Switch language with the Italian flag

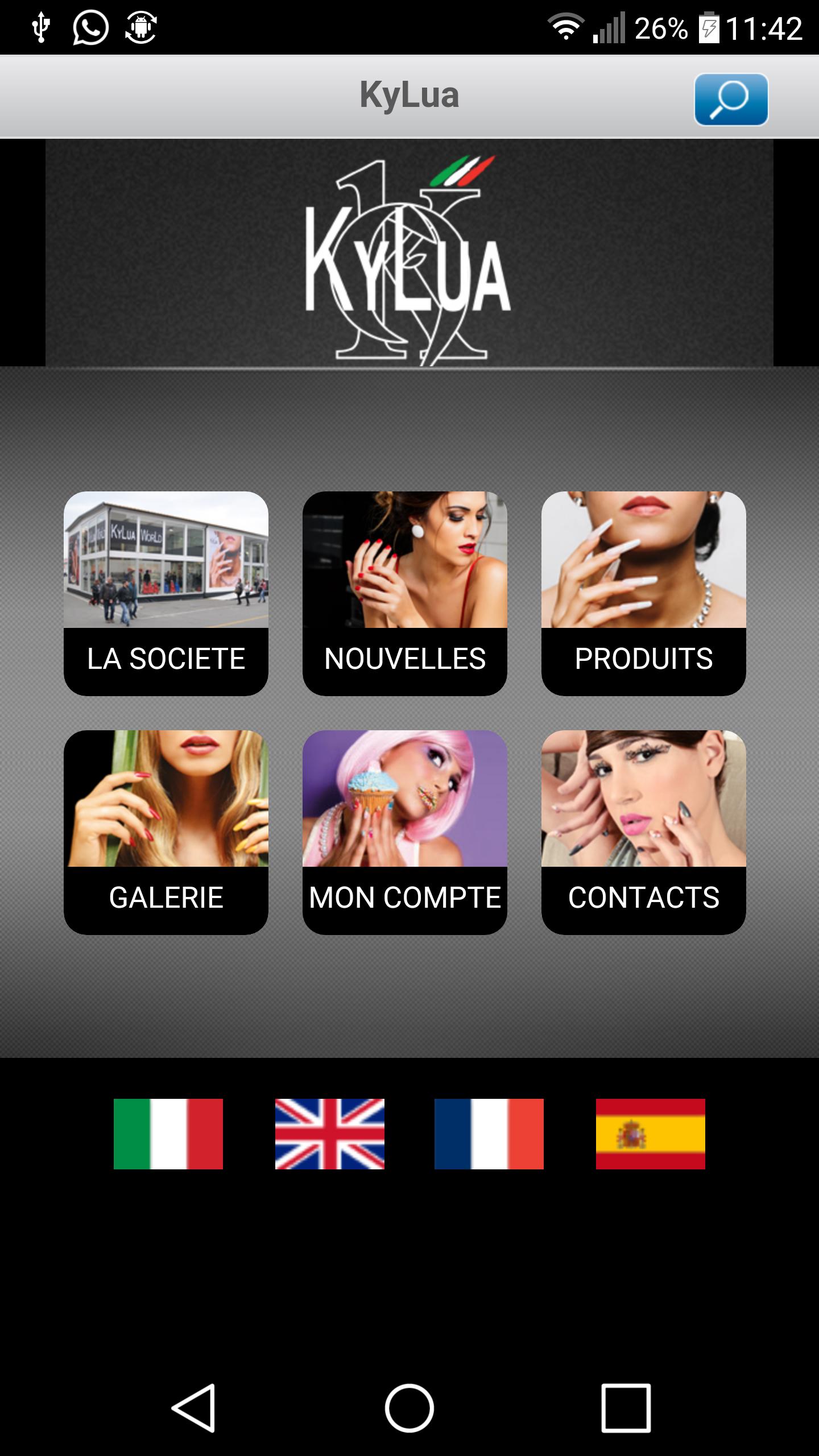[168, 1134]
